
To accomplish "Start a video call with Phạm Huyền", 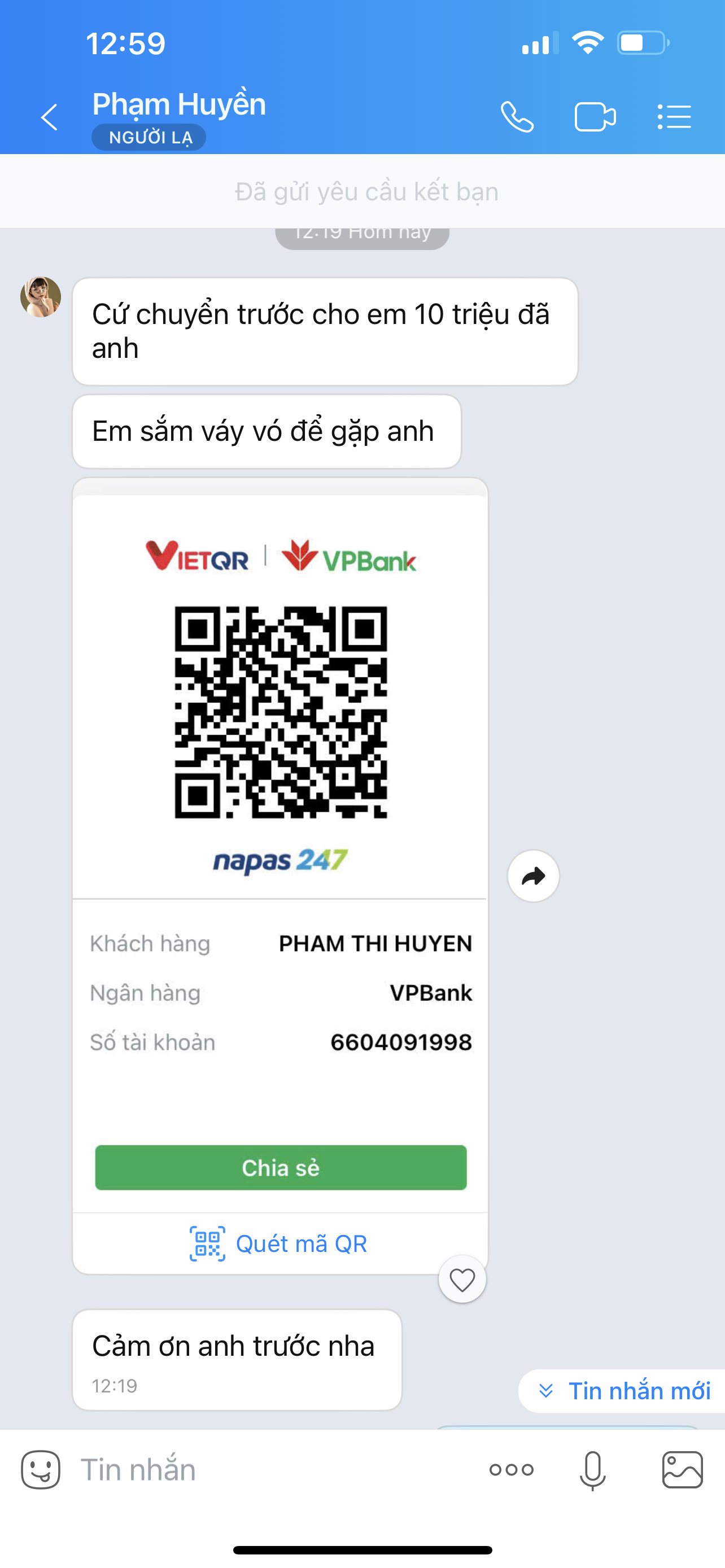I will coord(595,117).
